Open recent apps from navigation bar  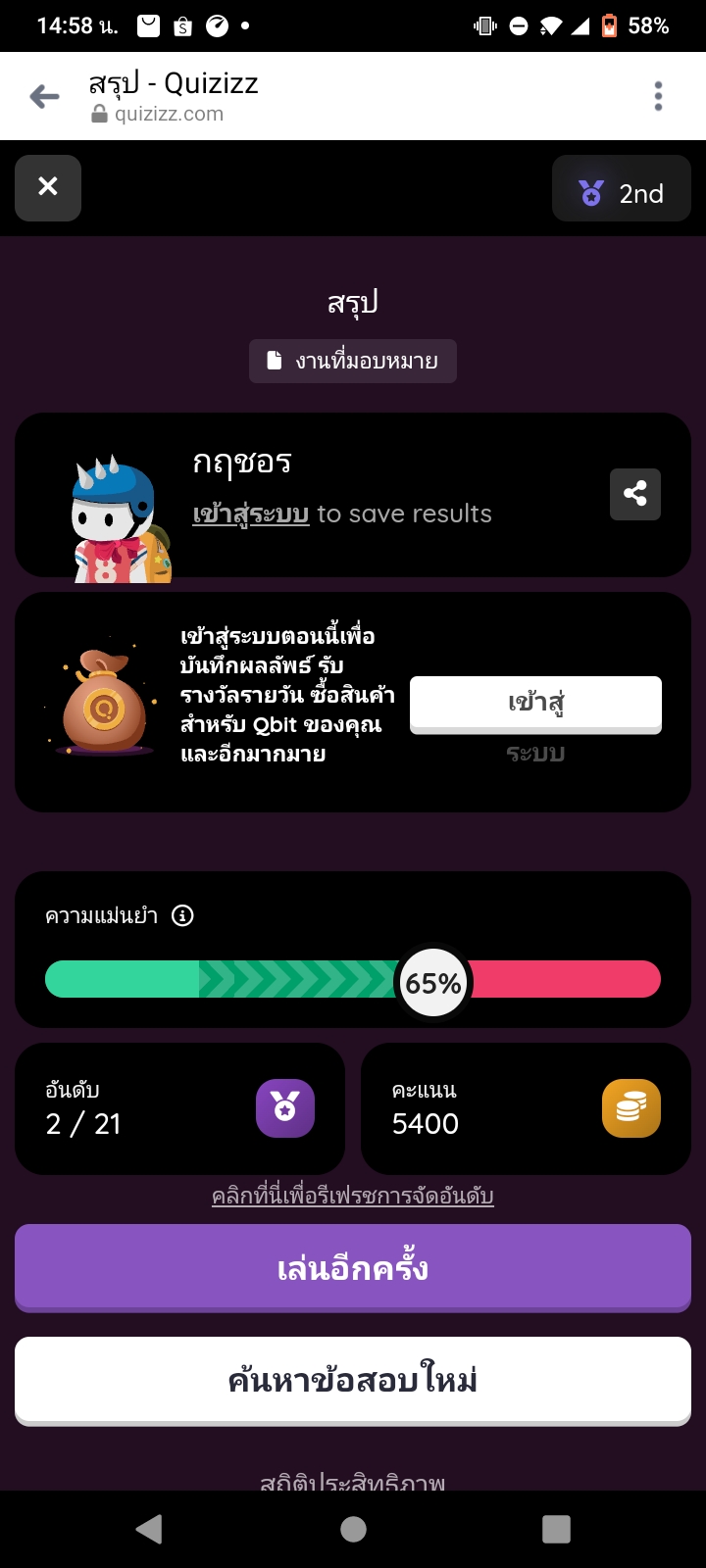click(556, 1529)
